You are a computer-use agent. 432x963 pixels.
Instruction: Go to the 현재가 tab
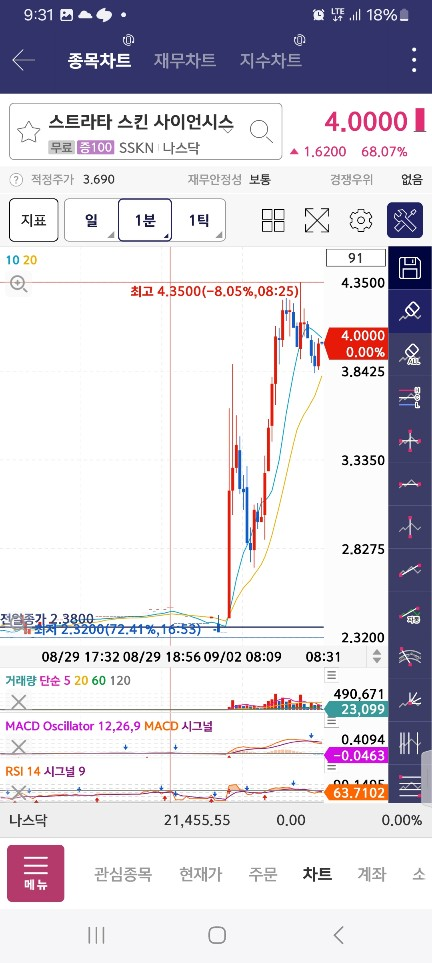(200, 874)
